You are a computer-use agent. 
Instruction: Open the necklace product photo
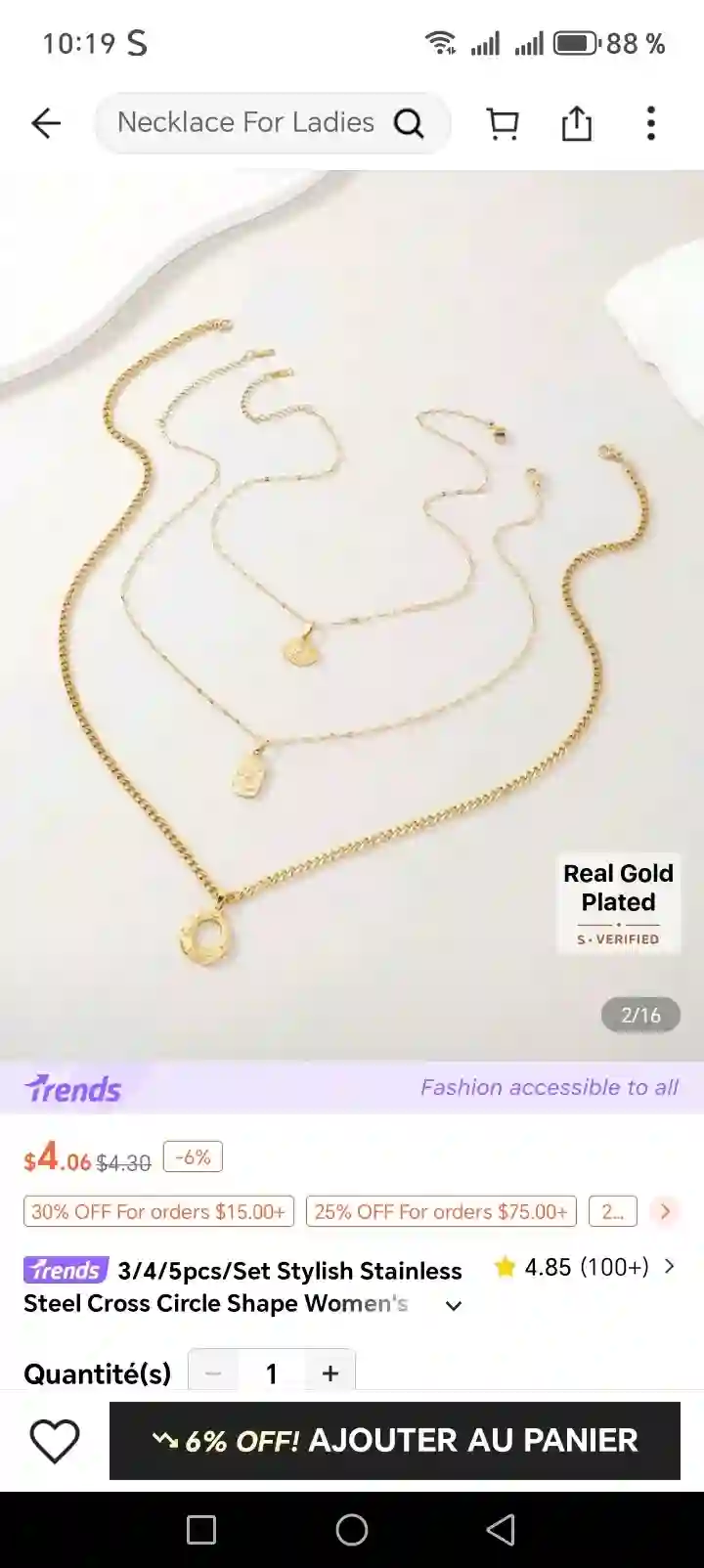352,616
